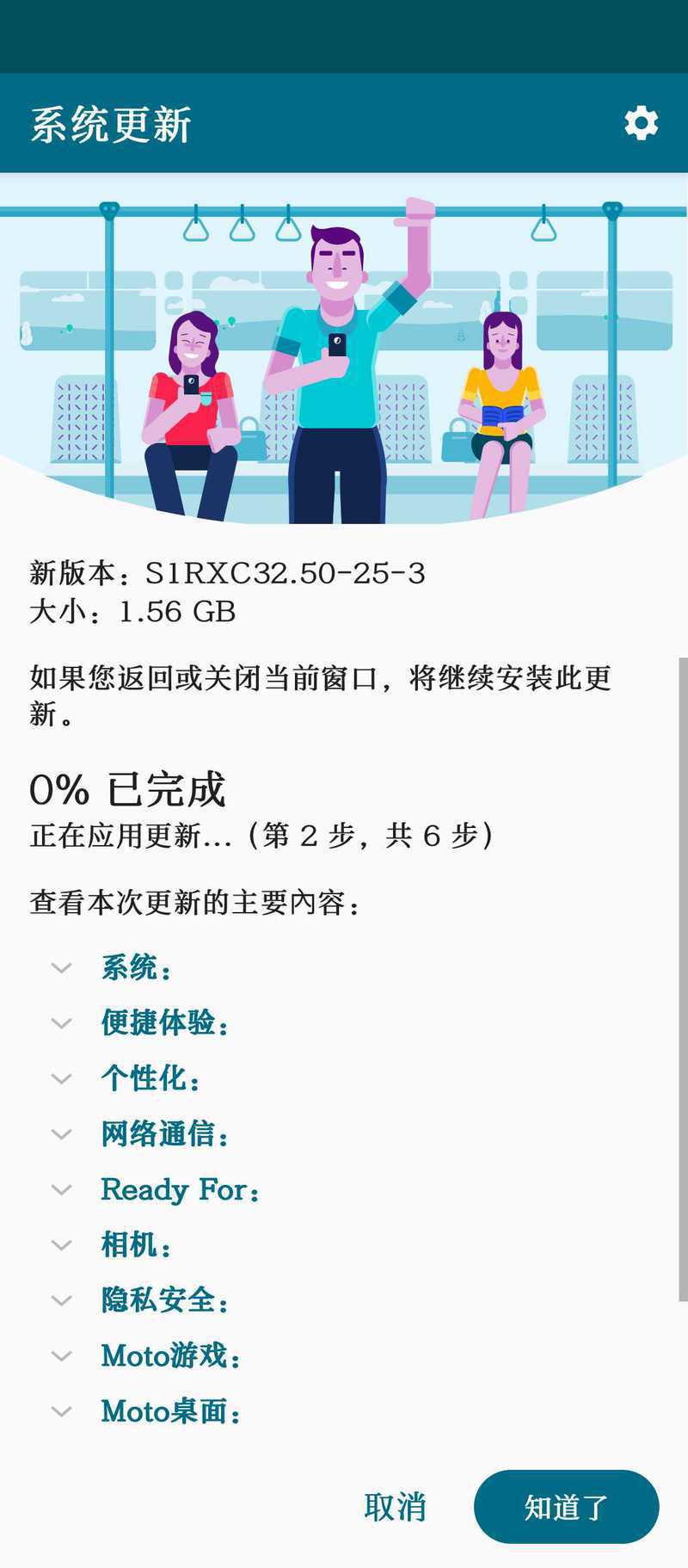Image resolution: width=688 pixels, height=1568 pixels.
Task: Tap 取消 to cancel the update
Action: [395, 1507]
